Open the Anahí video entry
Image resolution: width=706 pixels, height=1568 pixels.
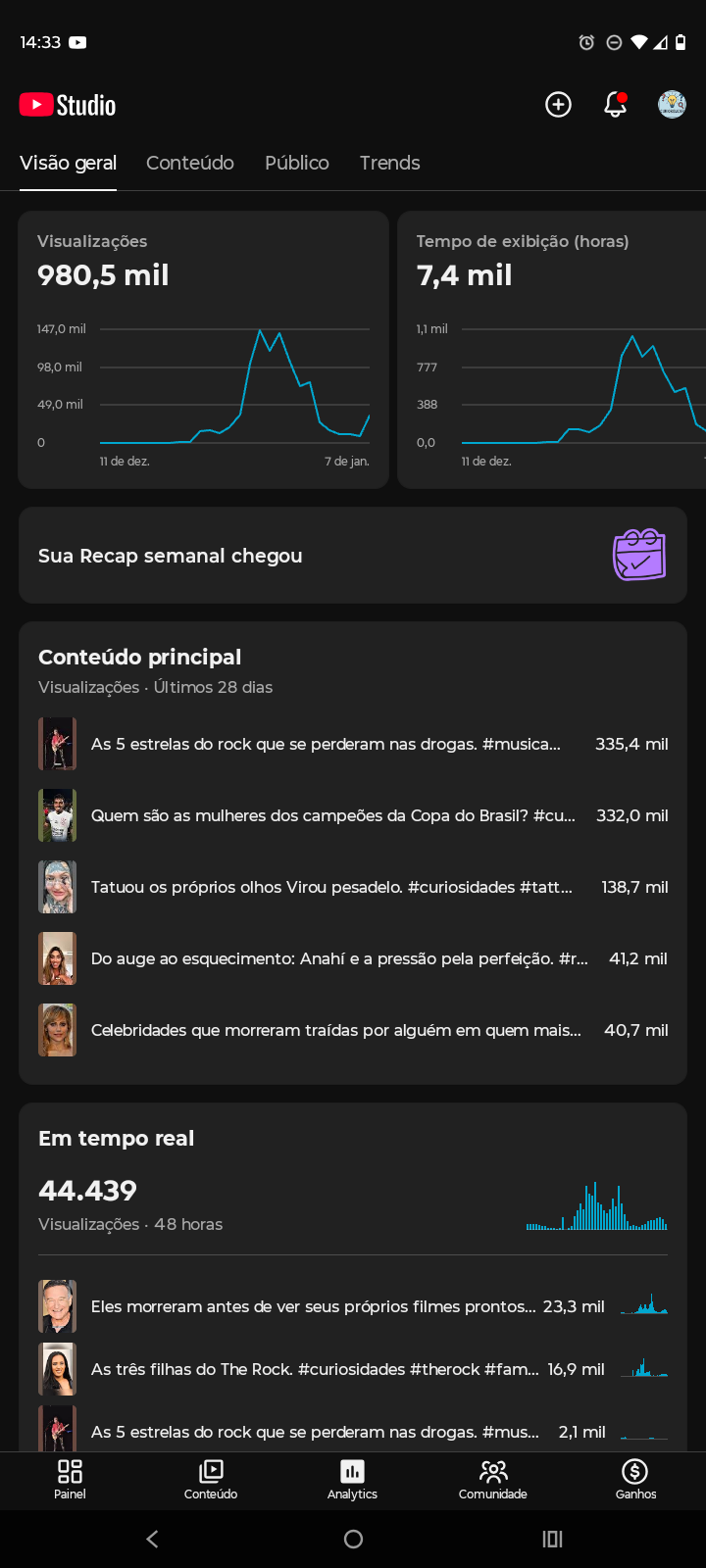click(353, 958)
